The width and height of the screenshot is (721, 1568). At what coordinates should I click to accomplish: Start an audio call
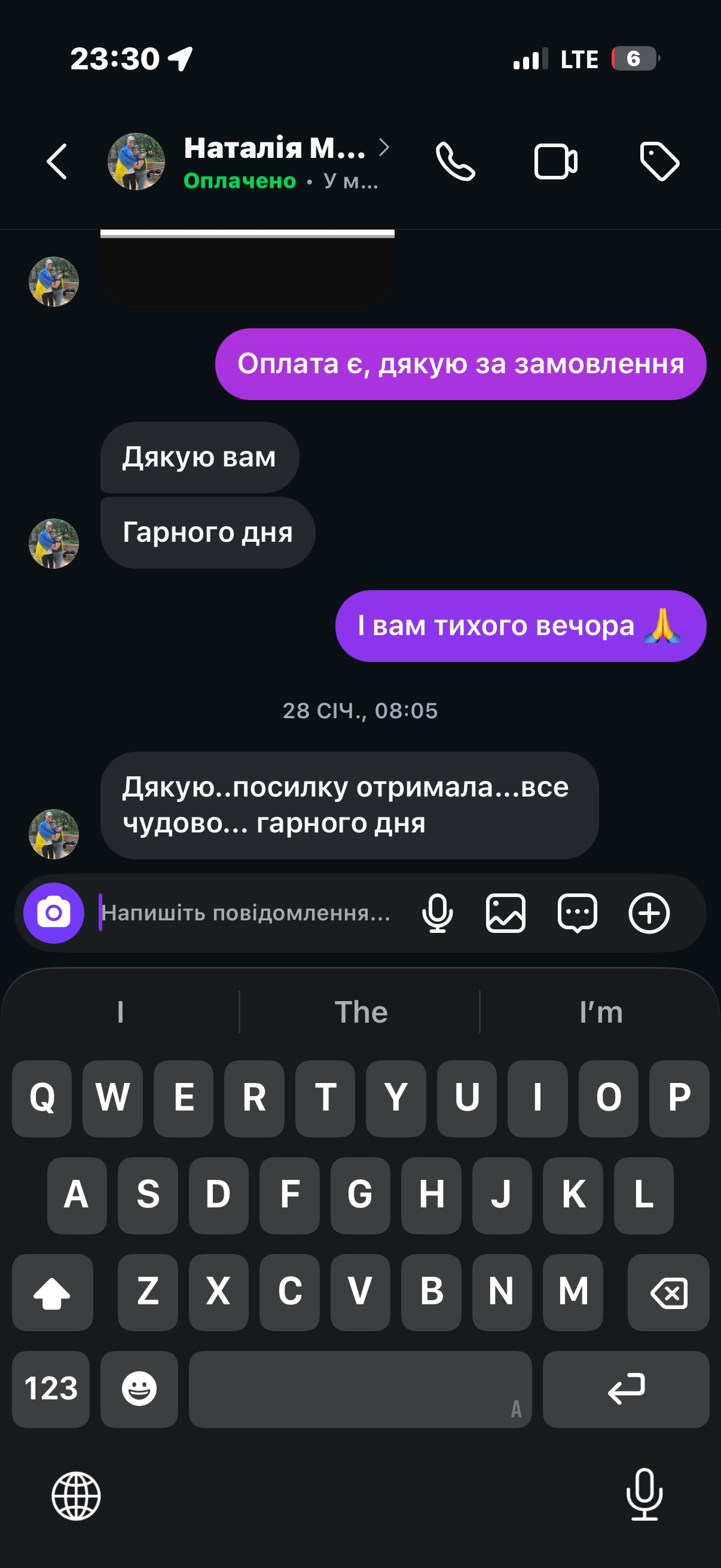(x=454, y=162)
